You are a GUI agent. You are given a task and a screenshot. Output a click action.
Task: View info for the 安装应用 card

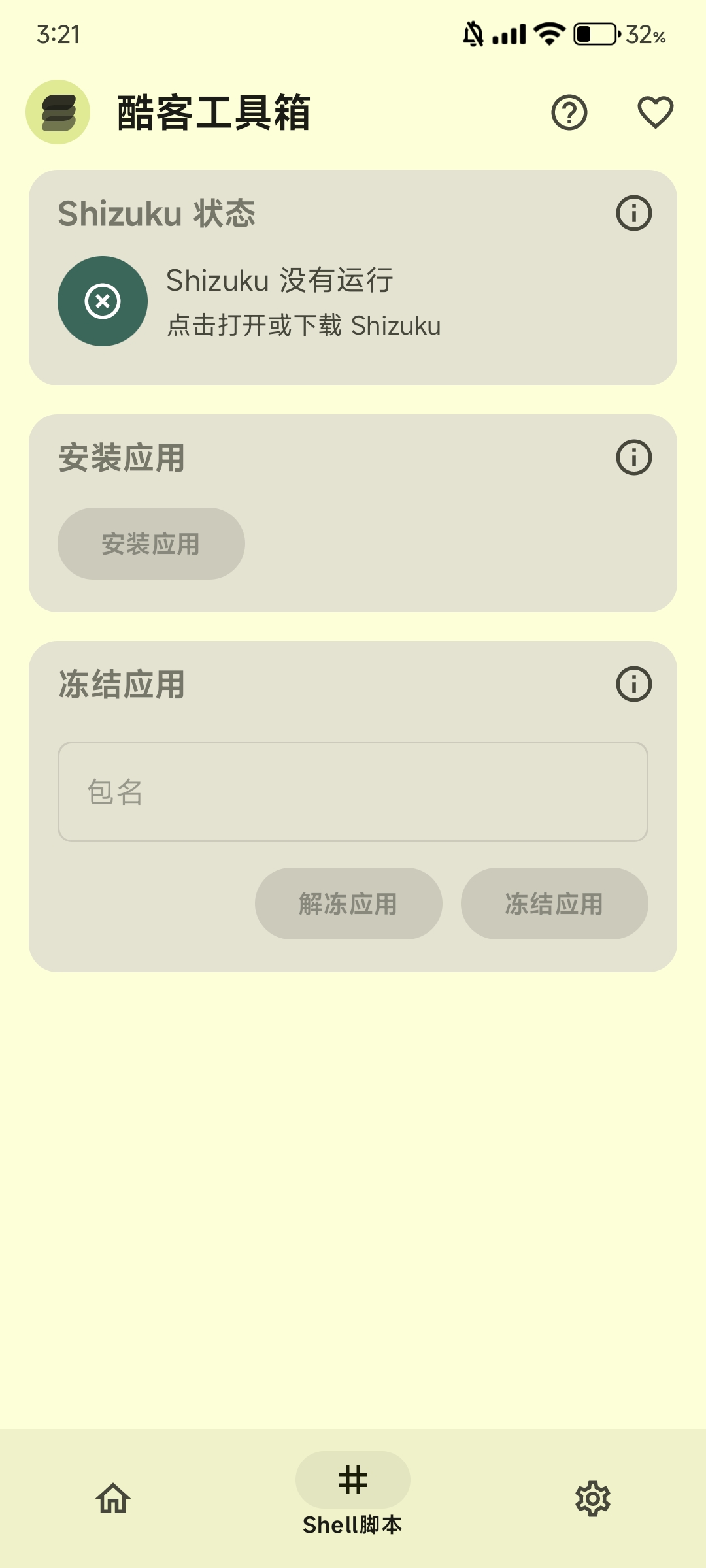click(x=633, y=457)
